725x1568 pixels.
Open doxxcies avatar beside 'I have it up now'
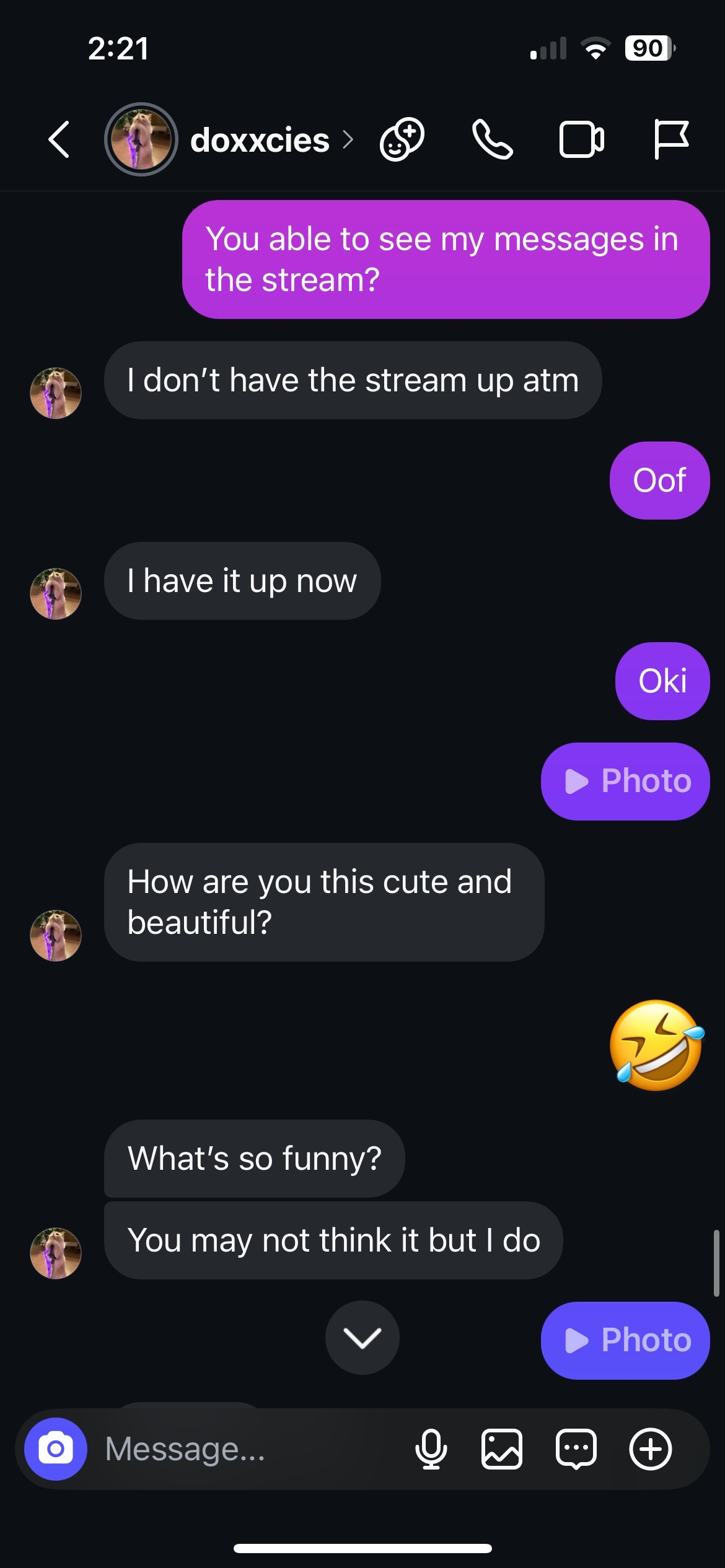tap(56, 593)
